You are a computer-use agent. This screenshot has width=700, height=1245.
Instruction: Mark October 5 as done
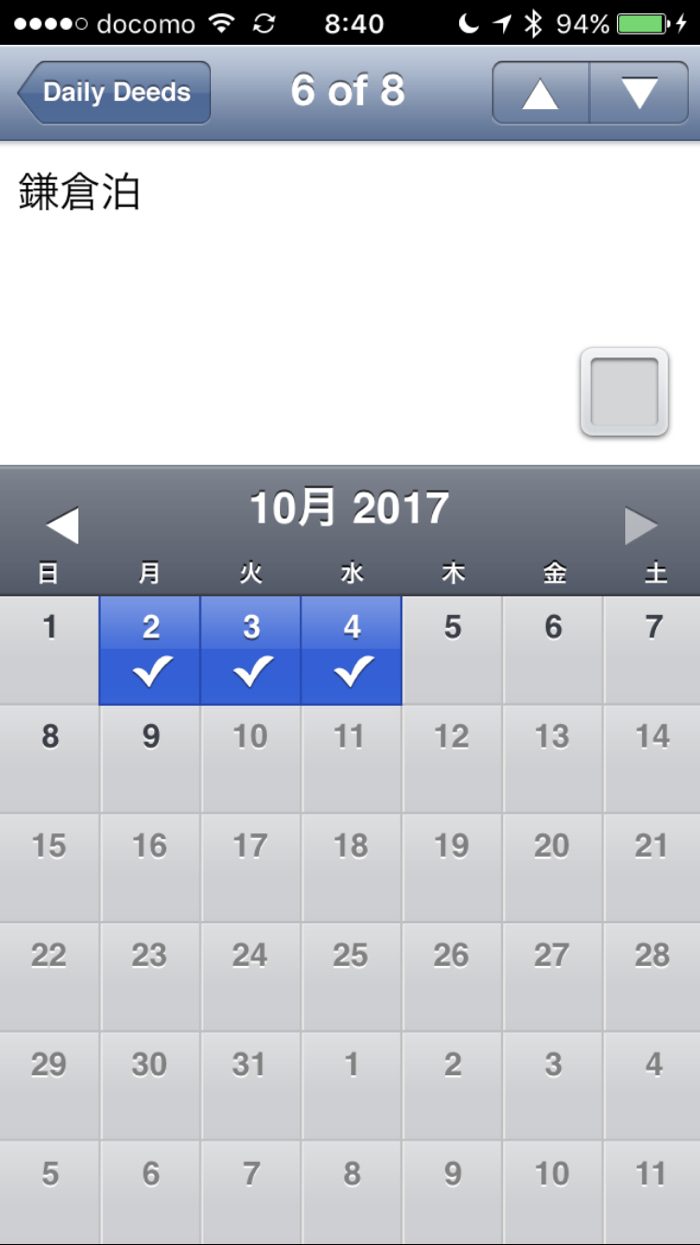452,650
